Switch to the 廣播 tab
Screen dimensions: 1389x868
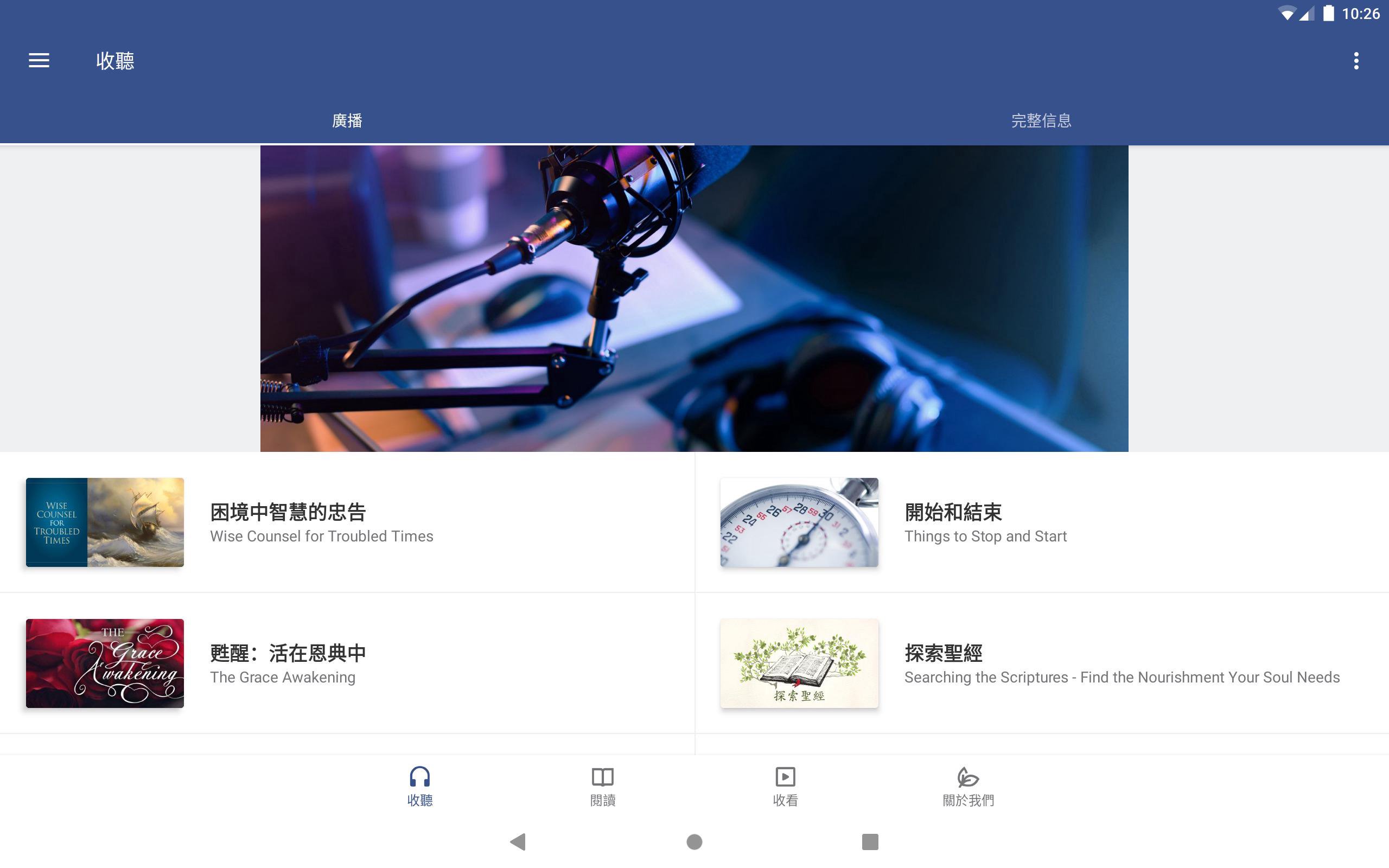(347, 120)
